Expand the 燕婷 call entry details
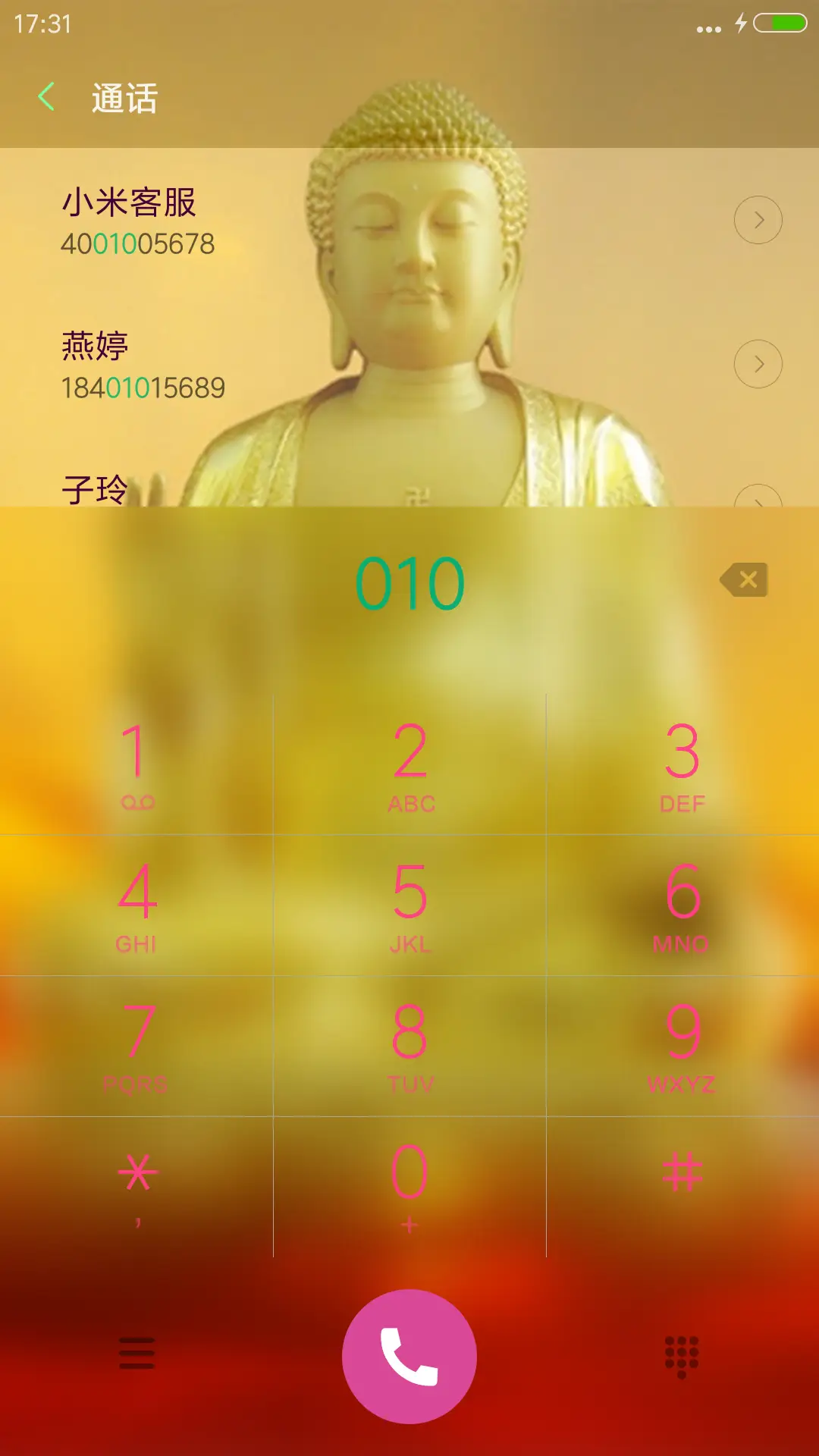This screenshot has width=819, height=1456. [x=757, y=363]
